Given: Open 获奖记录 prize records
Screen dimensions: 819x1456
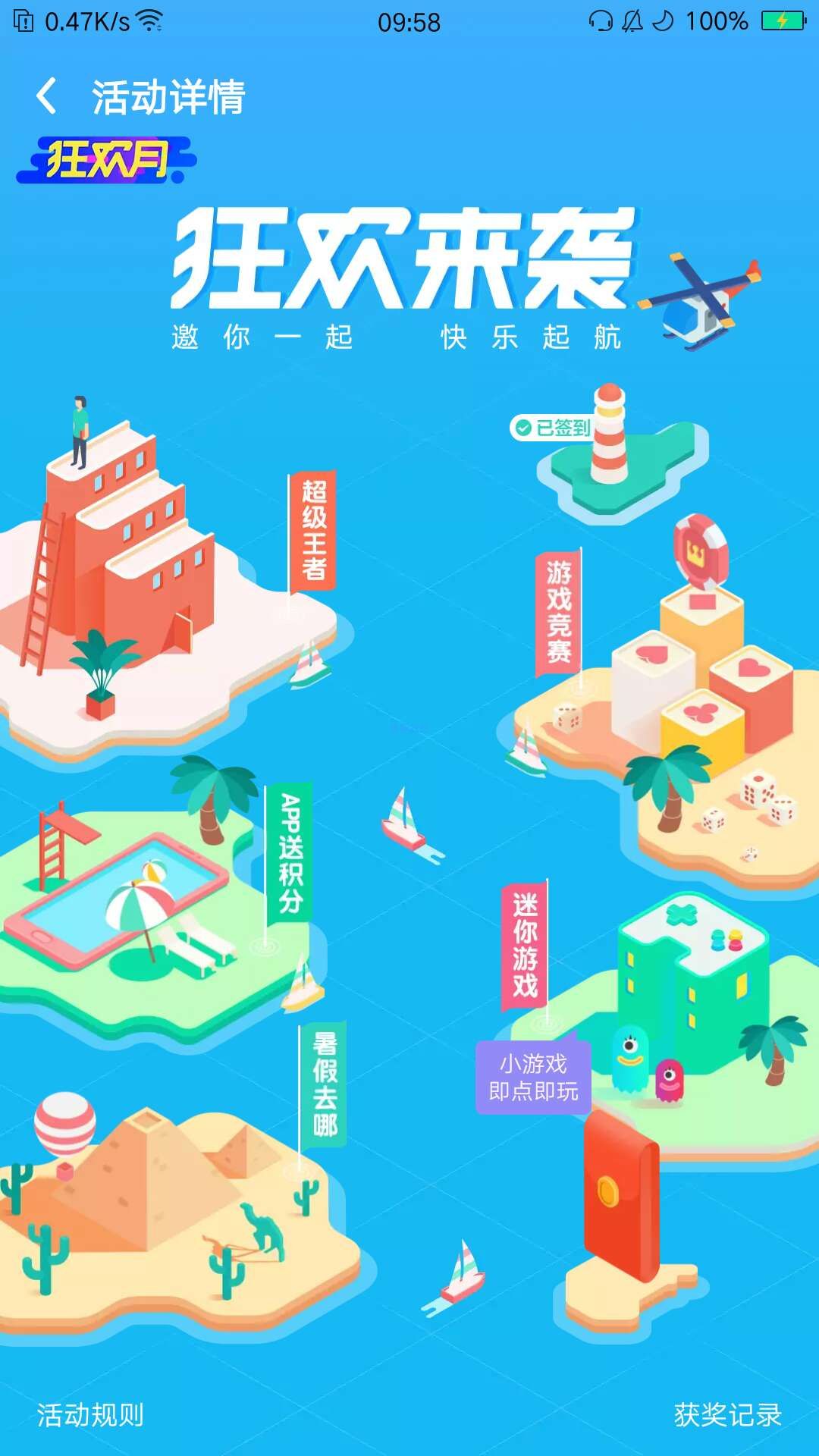Looking at the screenshot, I should pos(727,1414).
